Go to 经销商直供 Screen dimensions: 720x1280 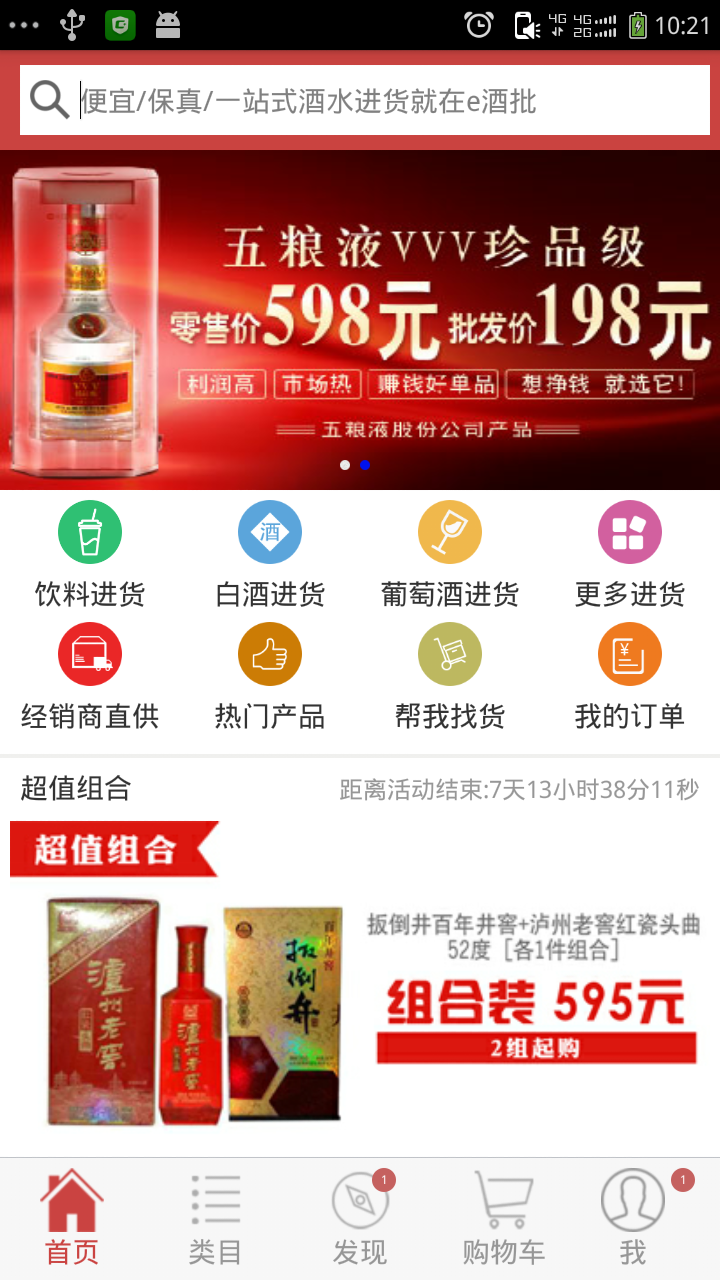[90, 677]
